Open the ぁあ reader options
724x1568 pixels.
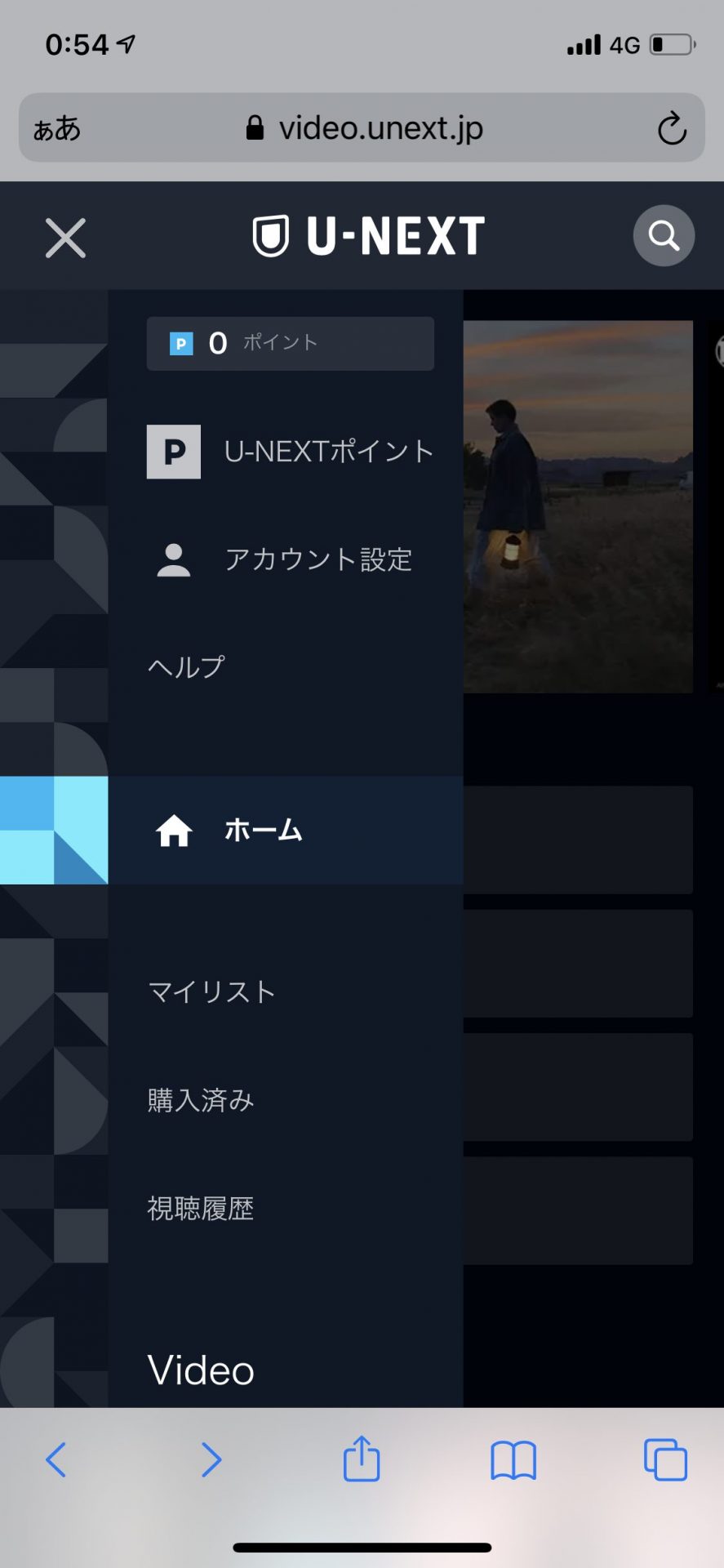pos(56,128)
